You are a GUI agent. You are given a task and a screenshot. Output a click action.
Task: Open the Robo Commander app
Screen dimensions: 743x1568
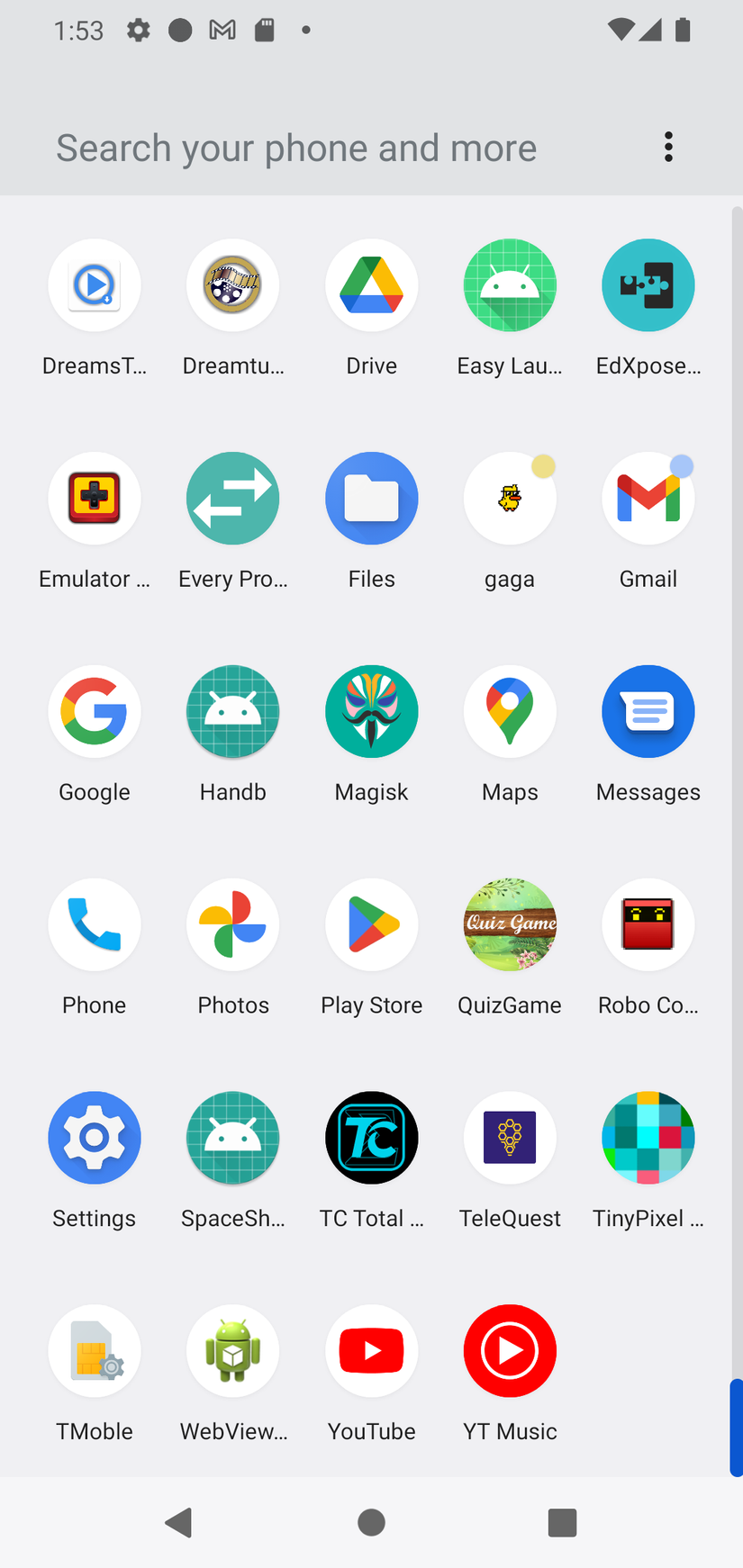(x=648, y=924)
